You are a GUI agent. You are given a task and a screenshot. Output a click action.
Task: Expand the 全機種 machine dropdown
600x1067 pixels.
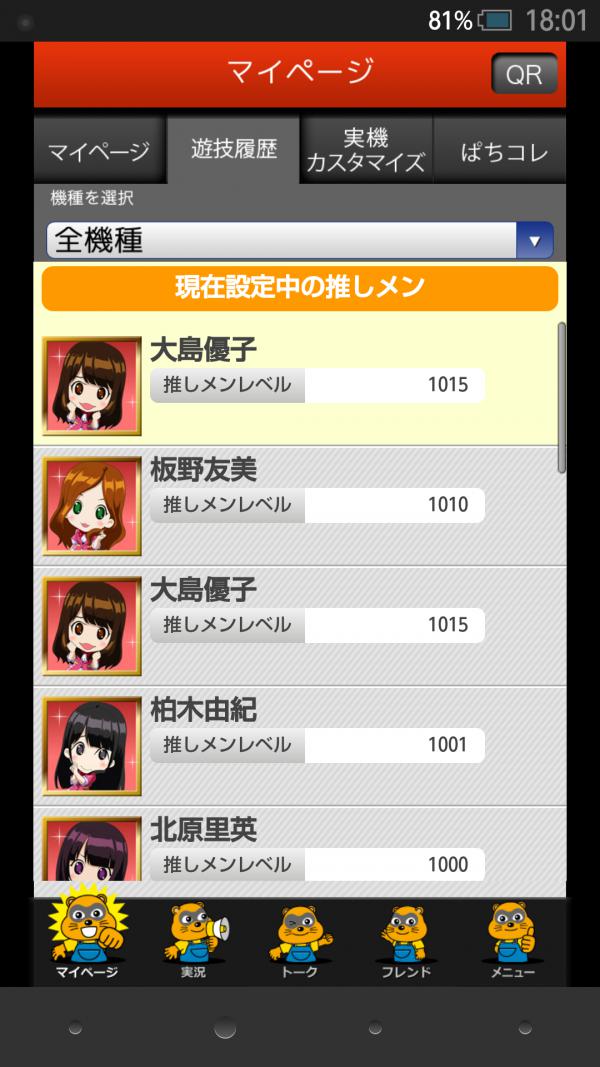pos(300,240)
